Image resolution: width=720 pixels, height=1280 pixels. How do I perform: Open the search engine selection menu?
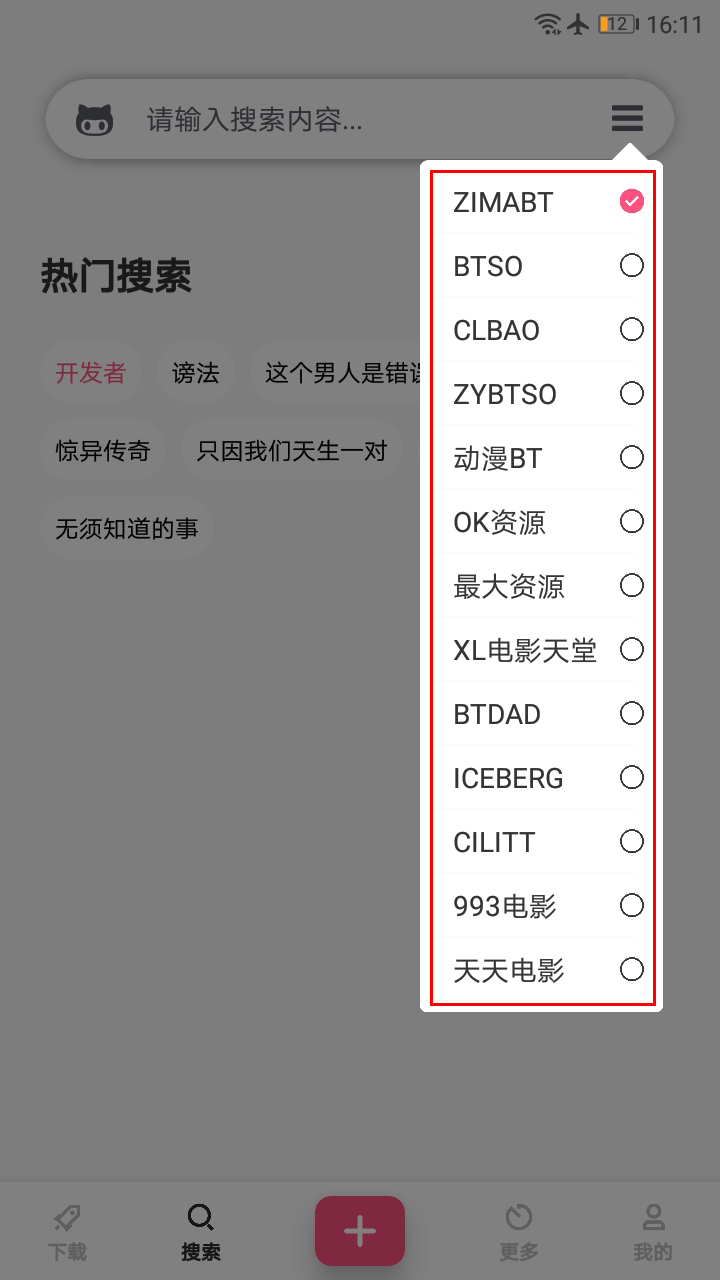(626, 118)
